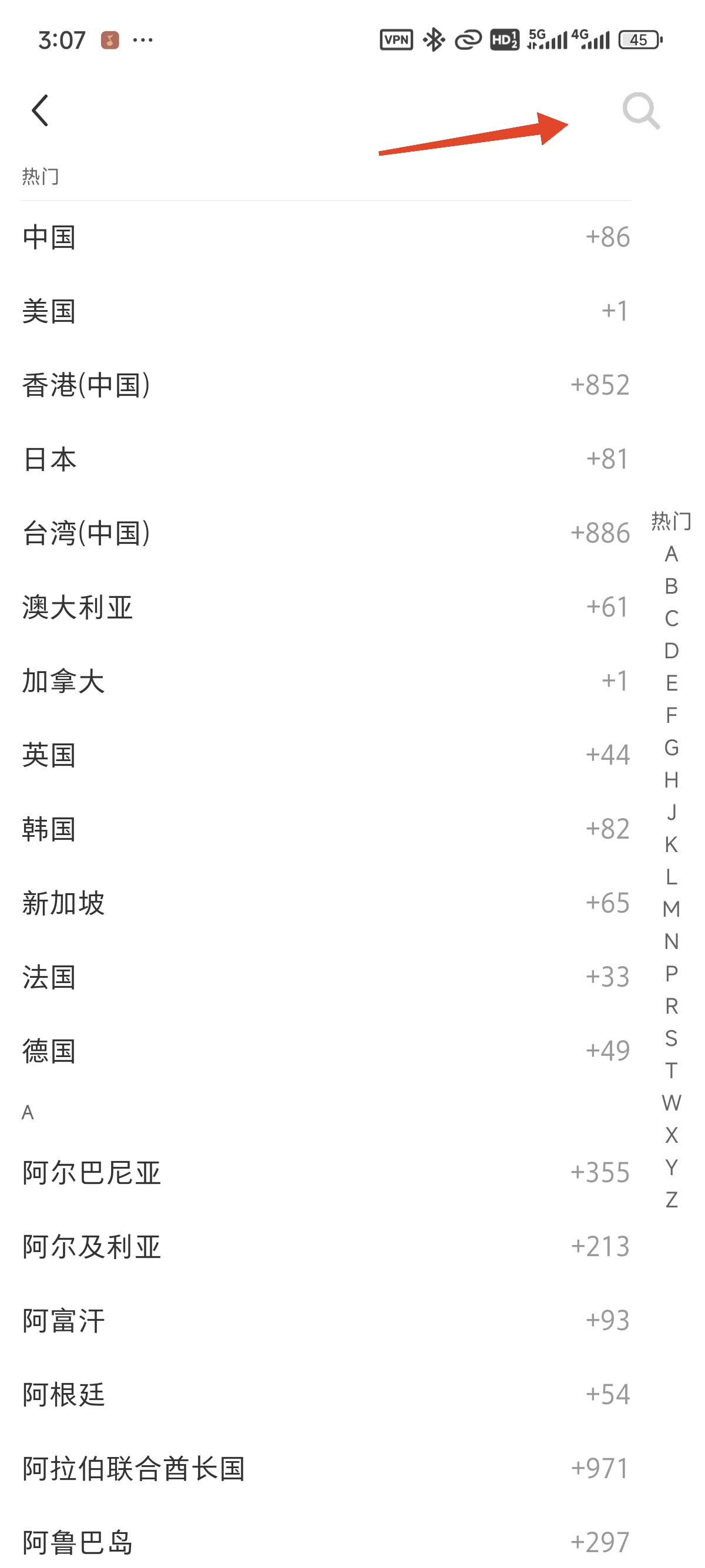Select 阿拉伯联合酋长国 +971
705x1568 pixels.
tap(325, 1468)
